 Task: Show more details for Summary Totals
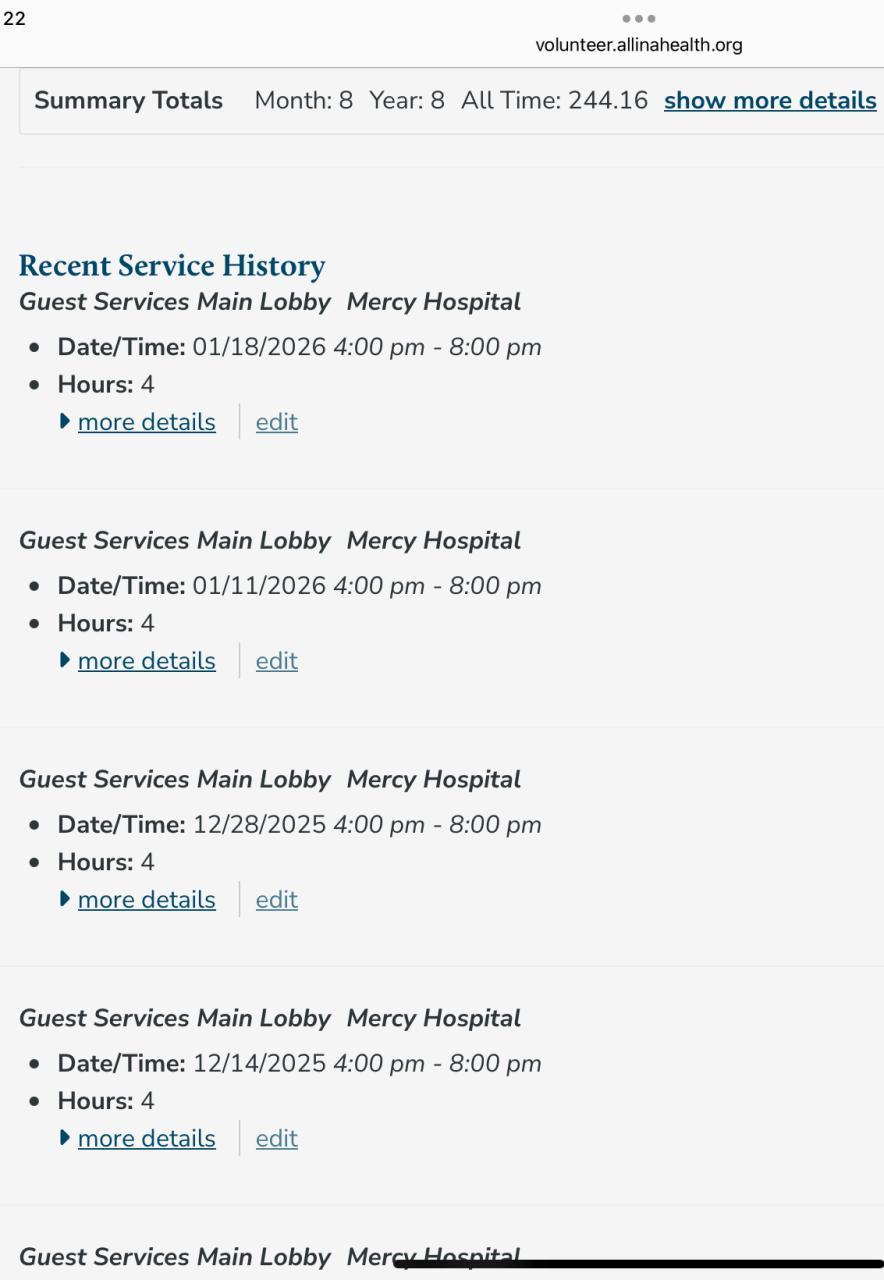(770, 101)
